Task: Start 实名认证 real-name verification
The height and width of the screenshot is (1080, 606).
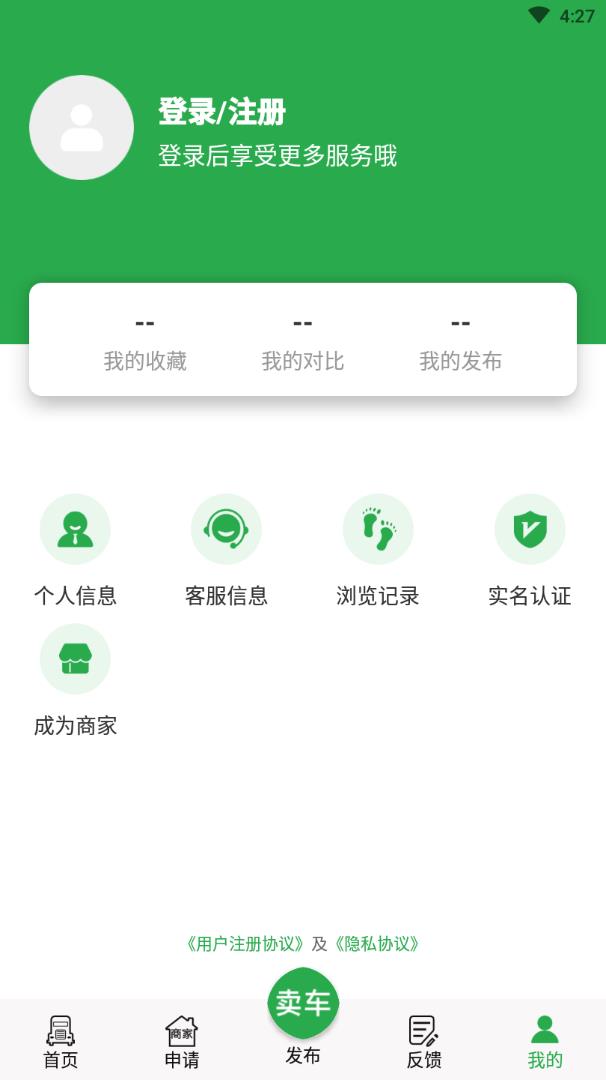Action: coord(529,550)
